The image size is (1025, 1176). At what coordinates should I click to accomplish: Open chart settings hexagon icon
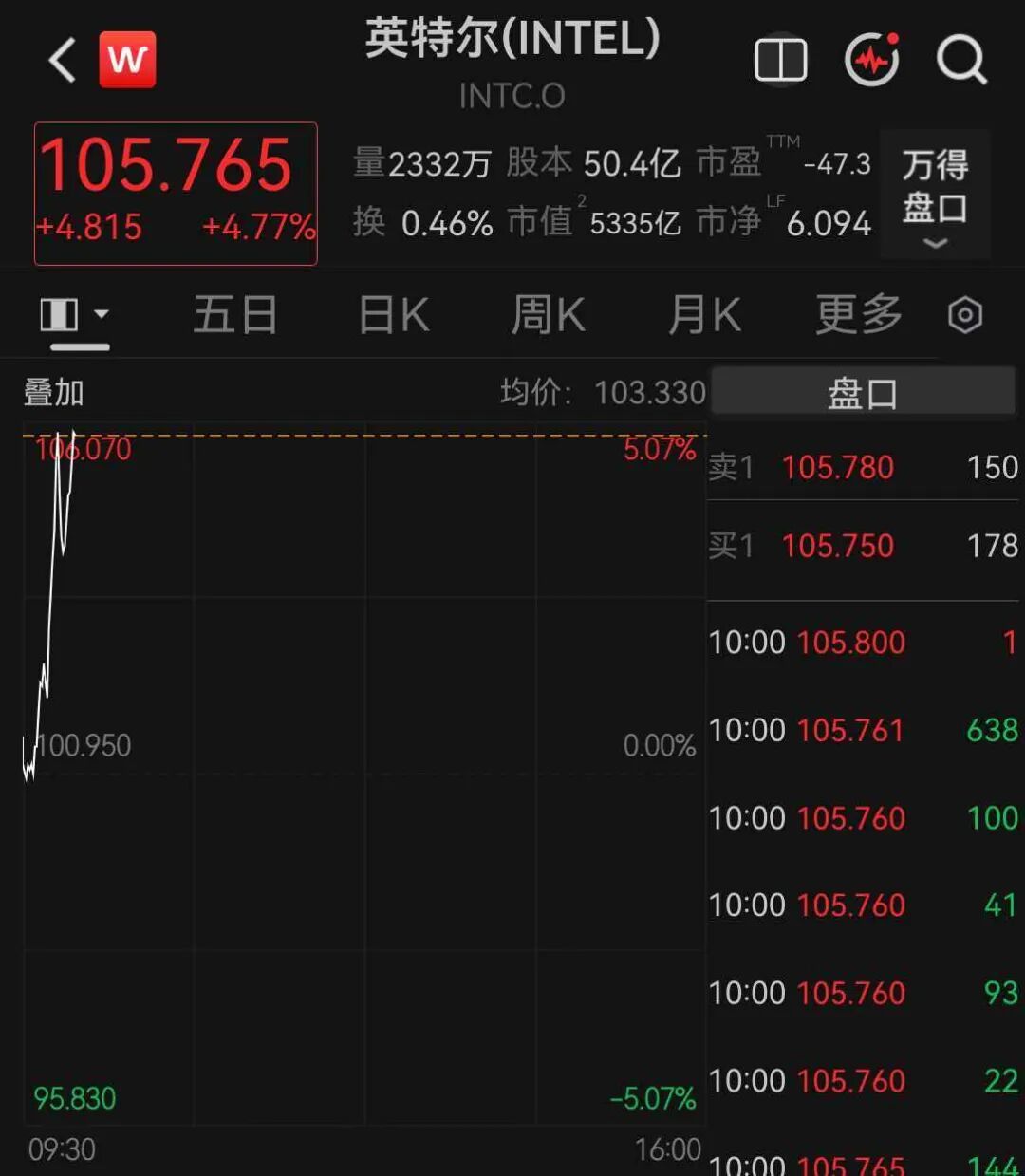click(965, 315)
